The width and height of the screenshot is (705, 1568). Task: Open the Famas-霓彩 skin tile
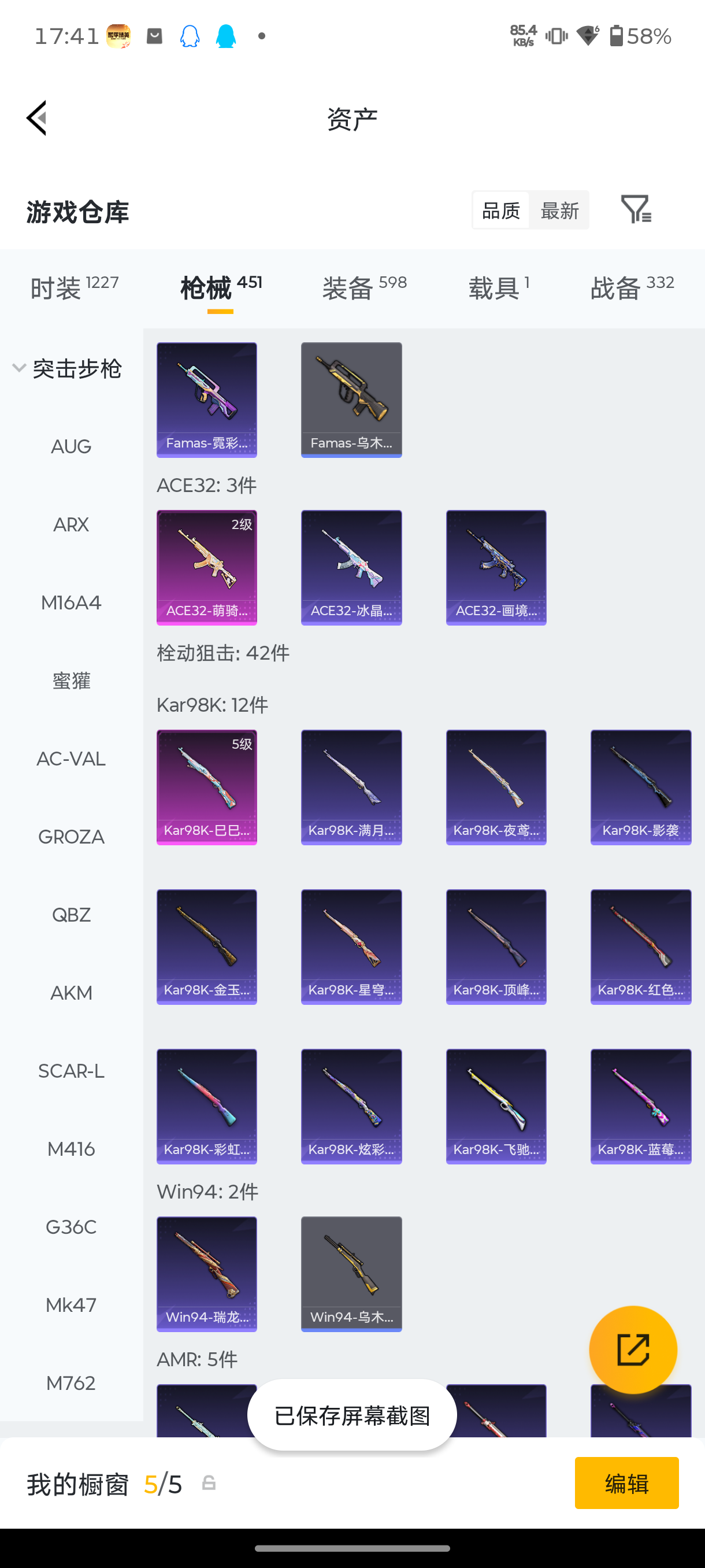[207, 400]
